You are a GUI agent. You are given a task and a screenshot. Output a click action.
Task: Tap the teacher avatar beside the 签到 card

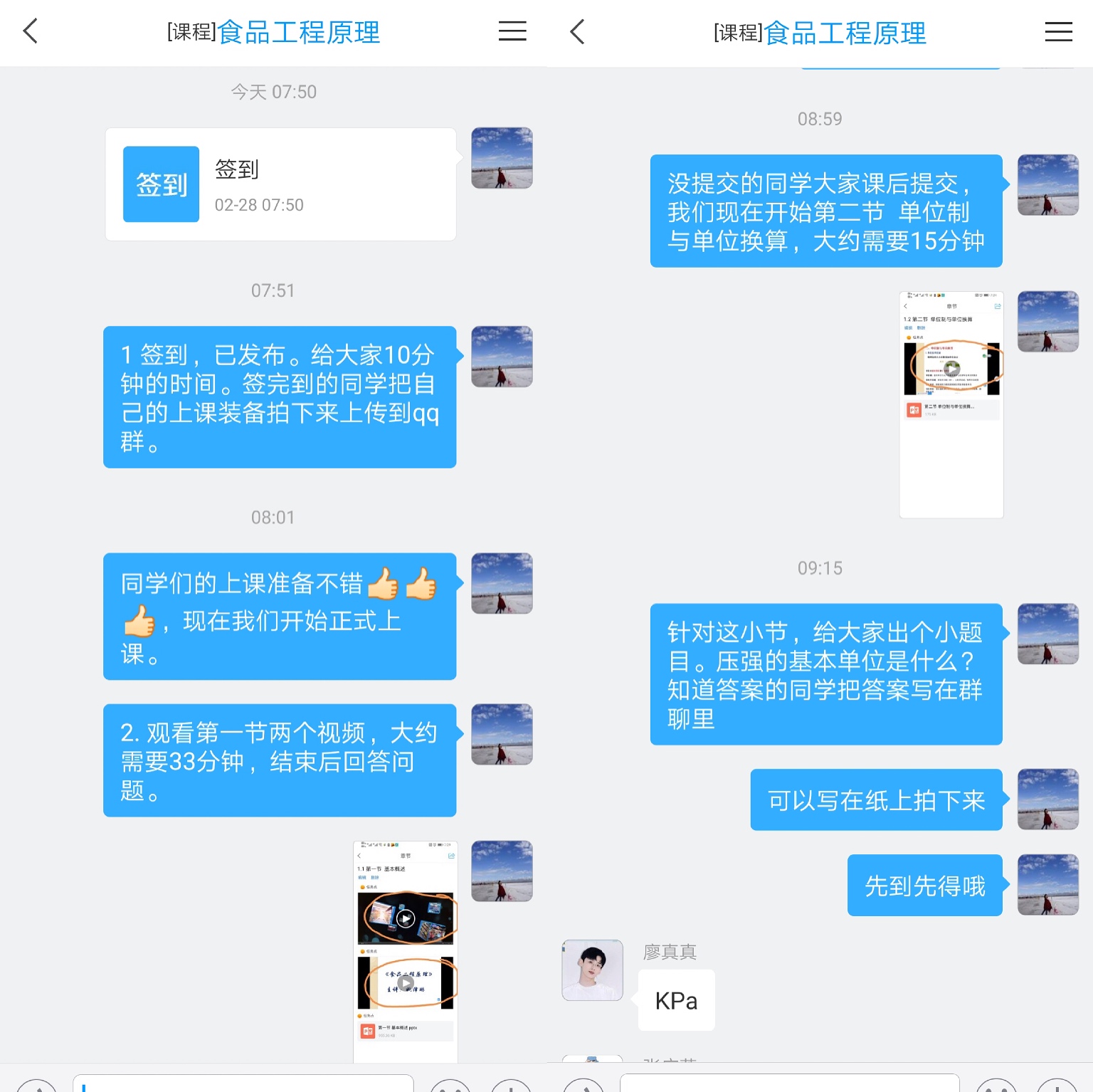502,158
